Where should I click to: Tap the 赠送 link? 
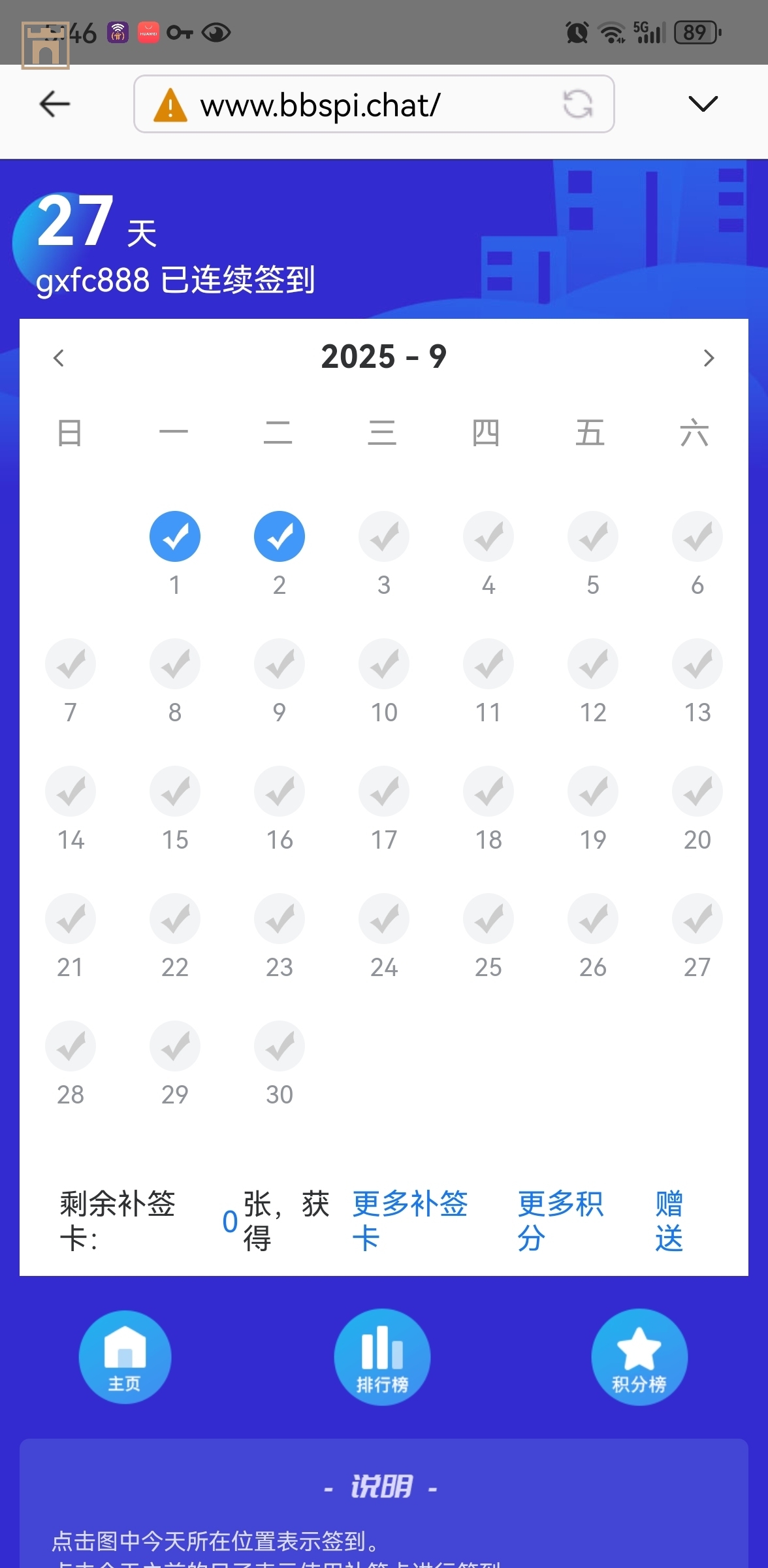coord(669,1220)
